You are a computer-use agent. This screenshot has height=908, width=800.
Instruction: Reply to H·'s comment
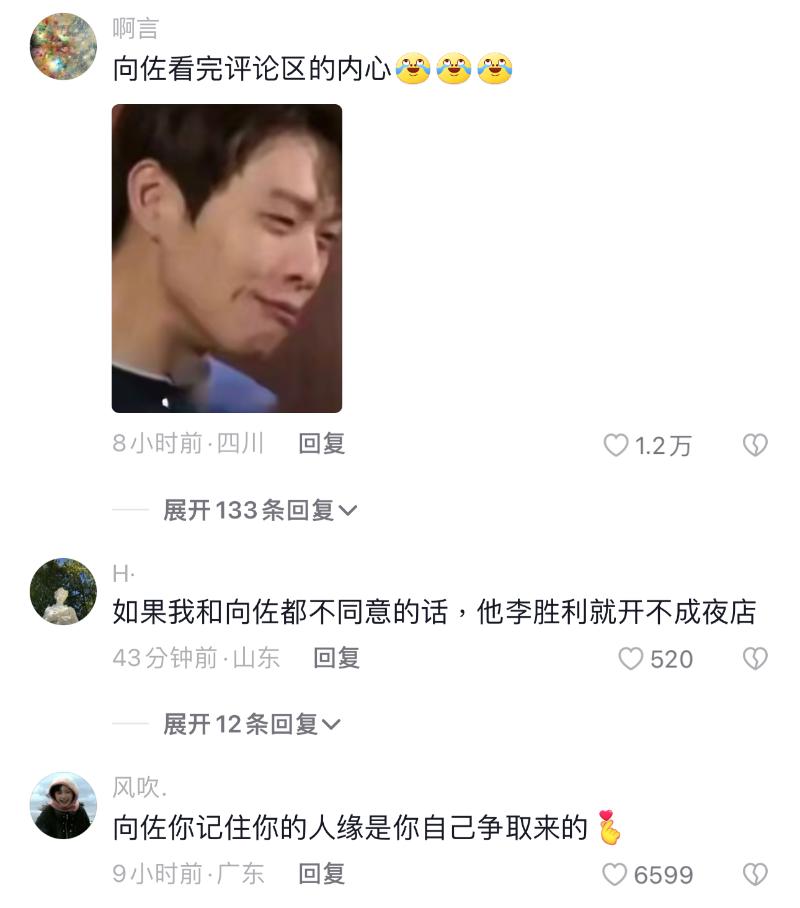coord(336,658)
